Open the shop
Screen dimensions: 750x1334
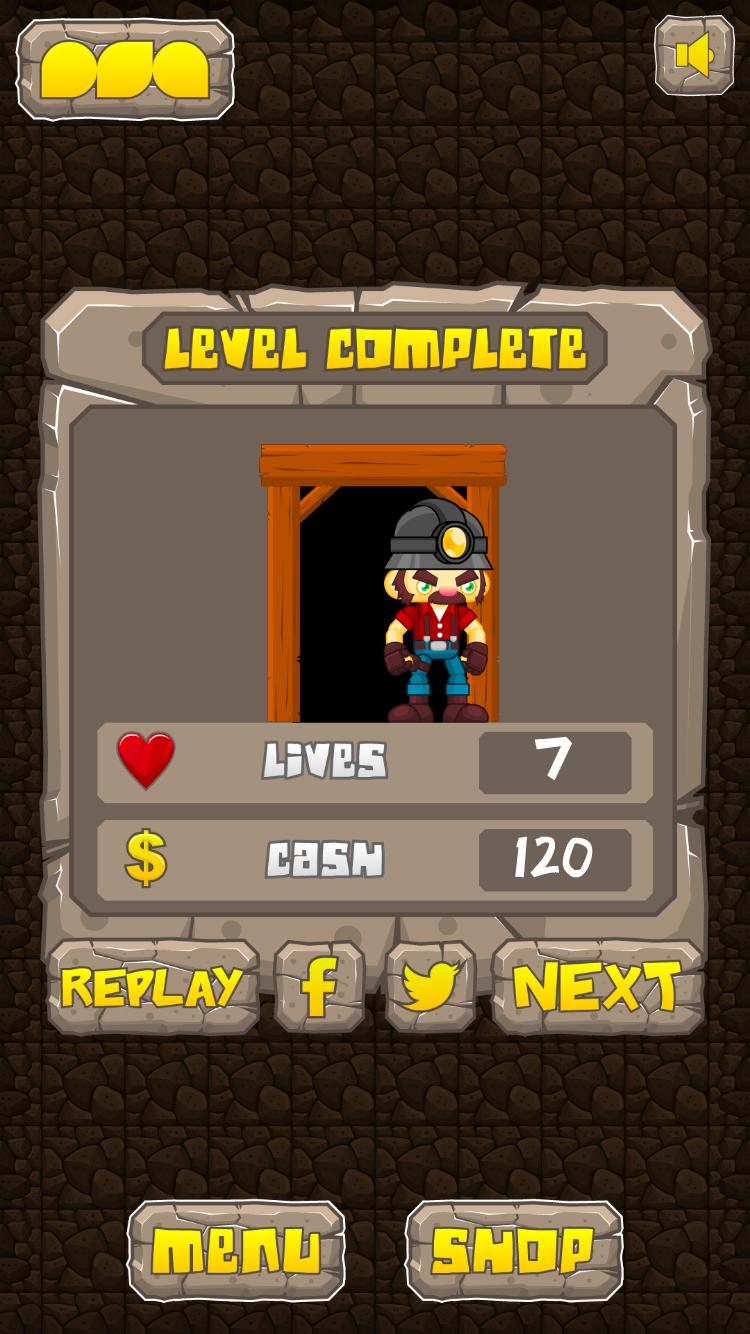(x=514, y=1251)
